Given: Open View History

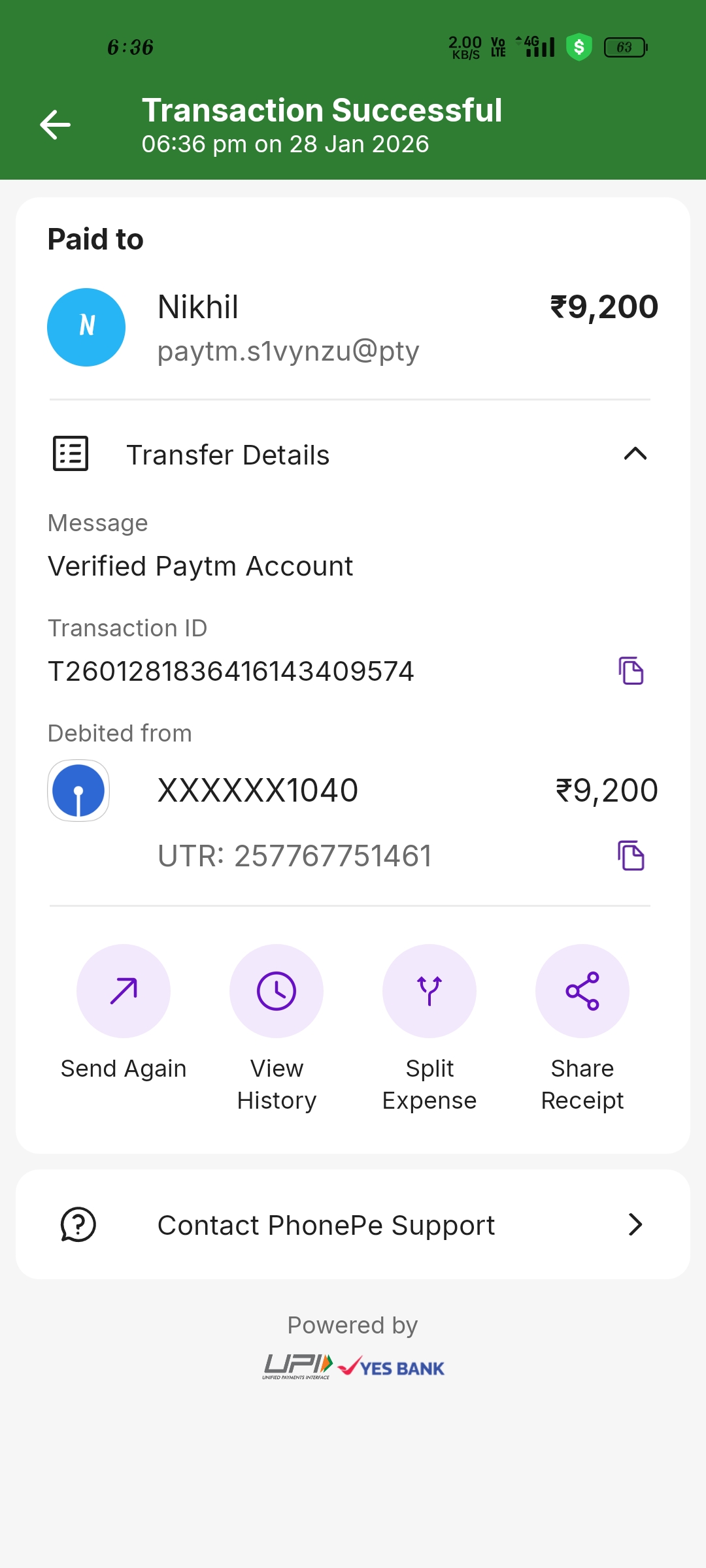Looking at the screenshot, I should pyautogui.click(x=277, y=991).
